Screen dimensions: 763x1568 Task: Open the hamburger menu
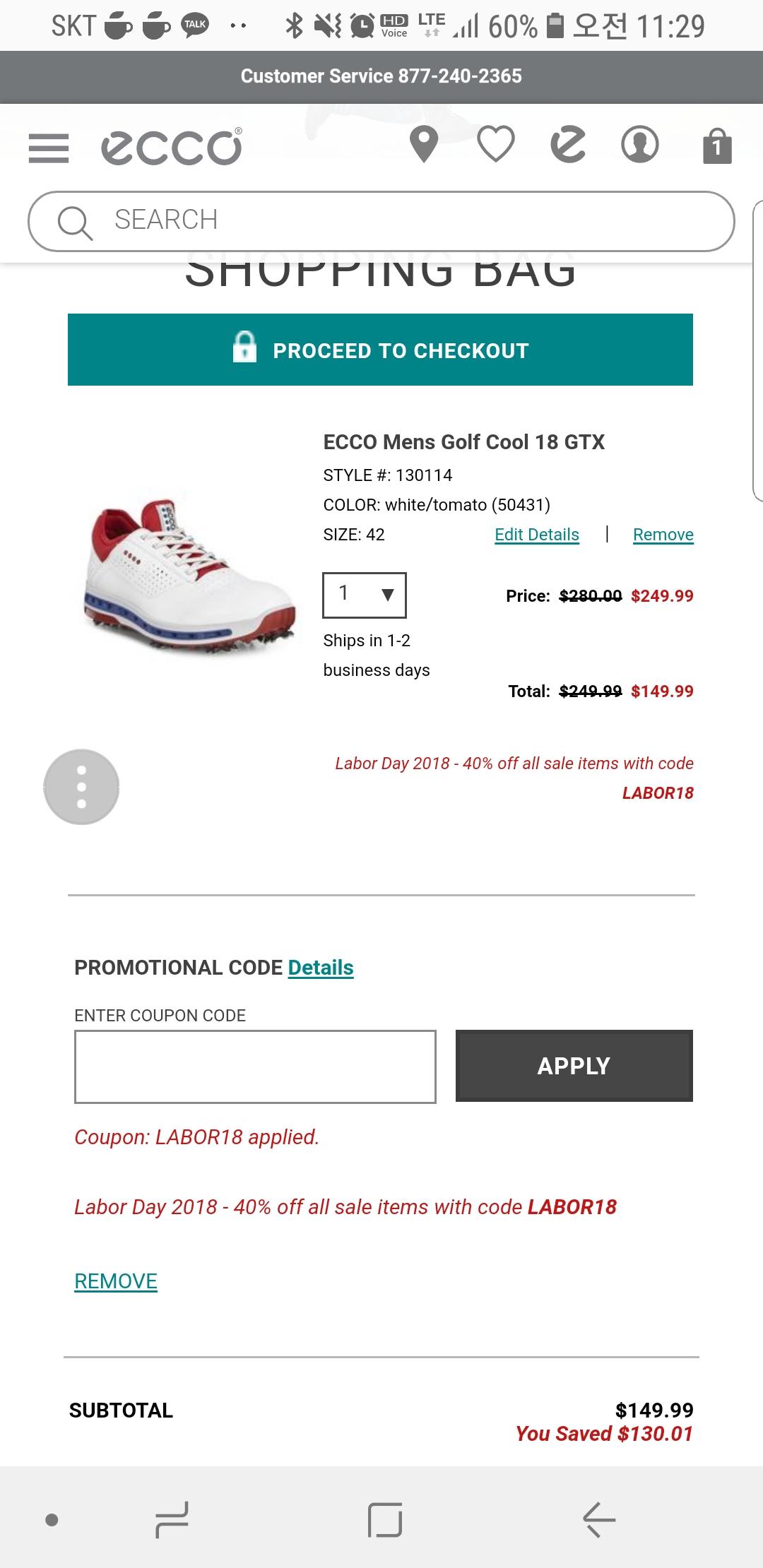tap(49, 148)
